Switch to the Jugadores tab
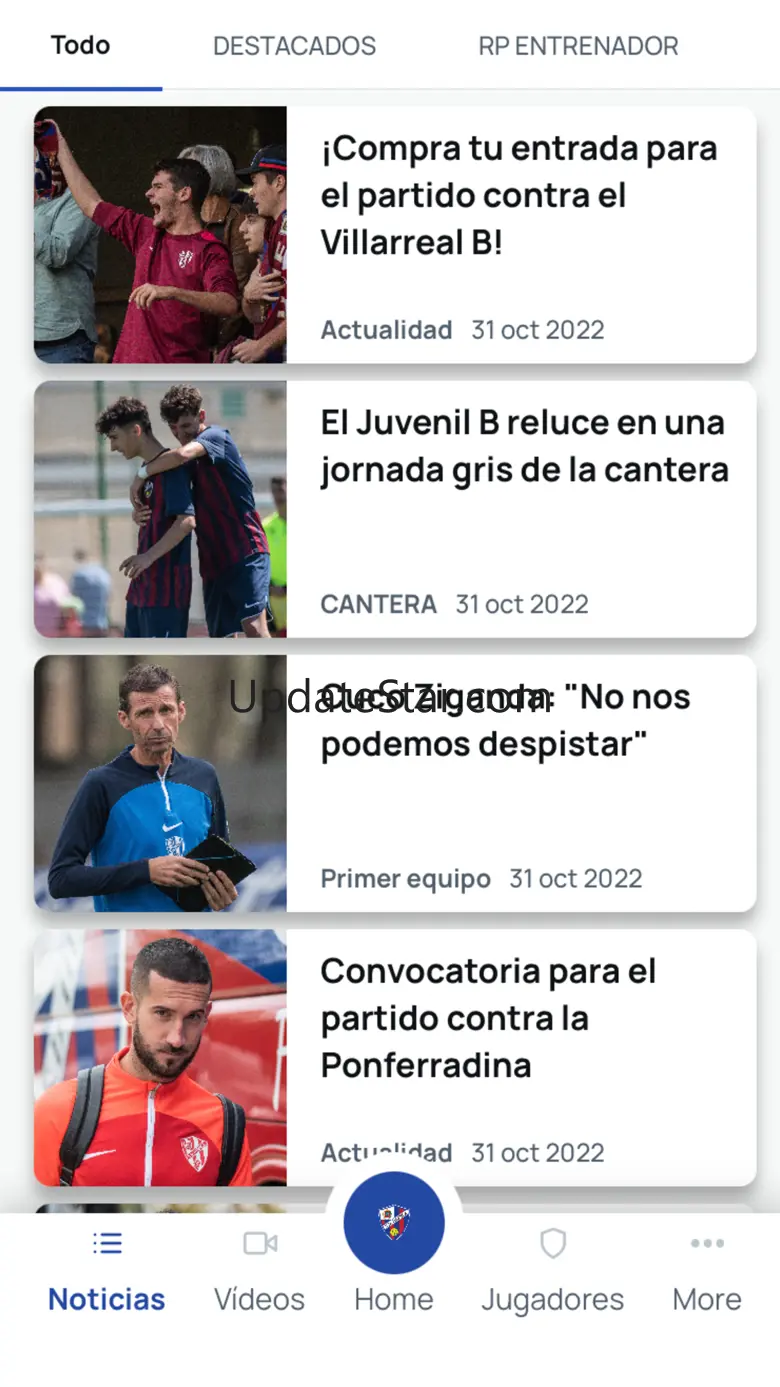Viewport: 780px width, 1387px height. (x=552, y=1272)
